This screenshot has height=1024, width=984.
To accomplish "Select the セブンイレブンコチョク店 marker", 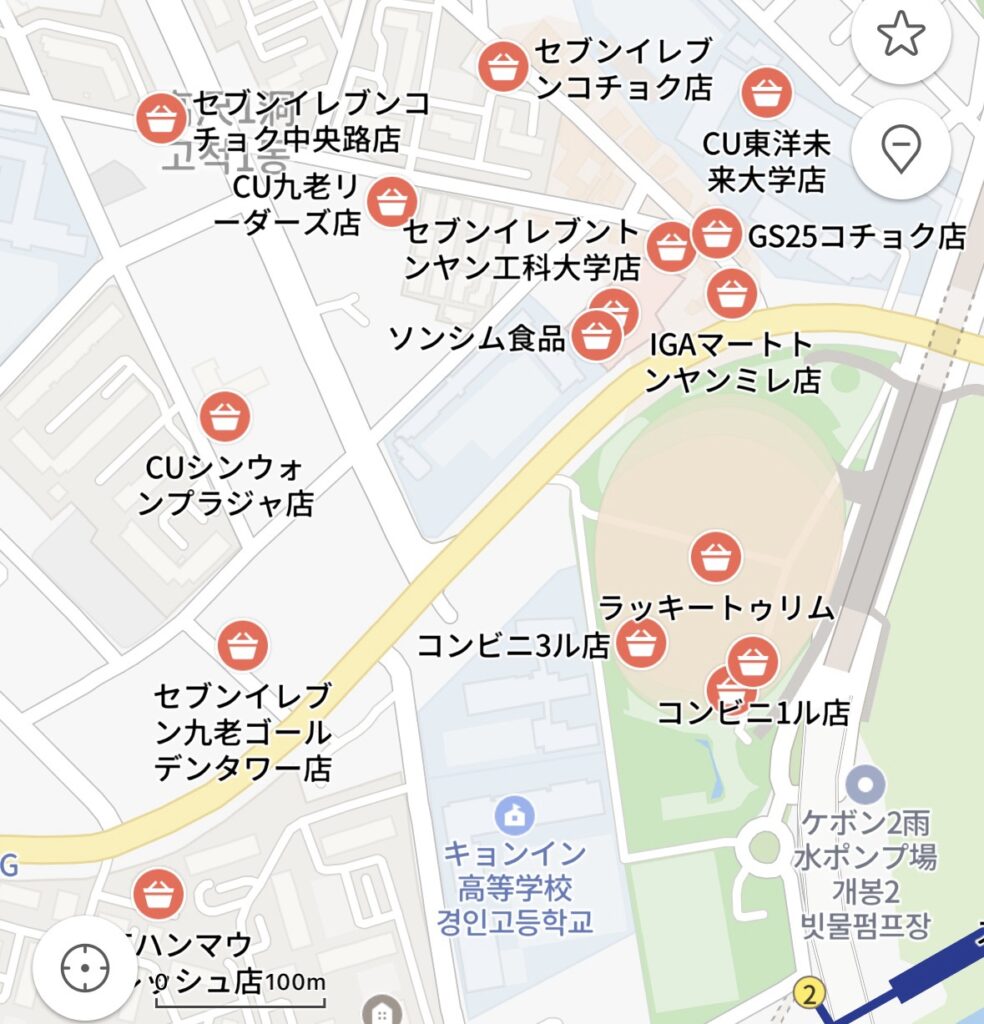I will pyautogui.click(x=503, y=67).
